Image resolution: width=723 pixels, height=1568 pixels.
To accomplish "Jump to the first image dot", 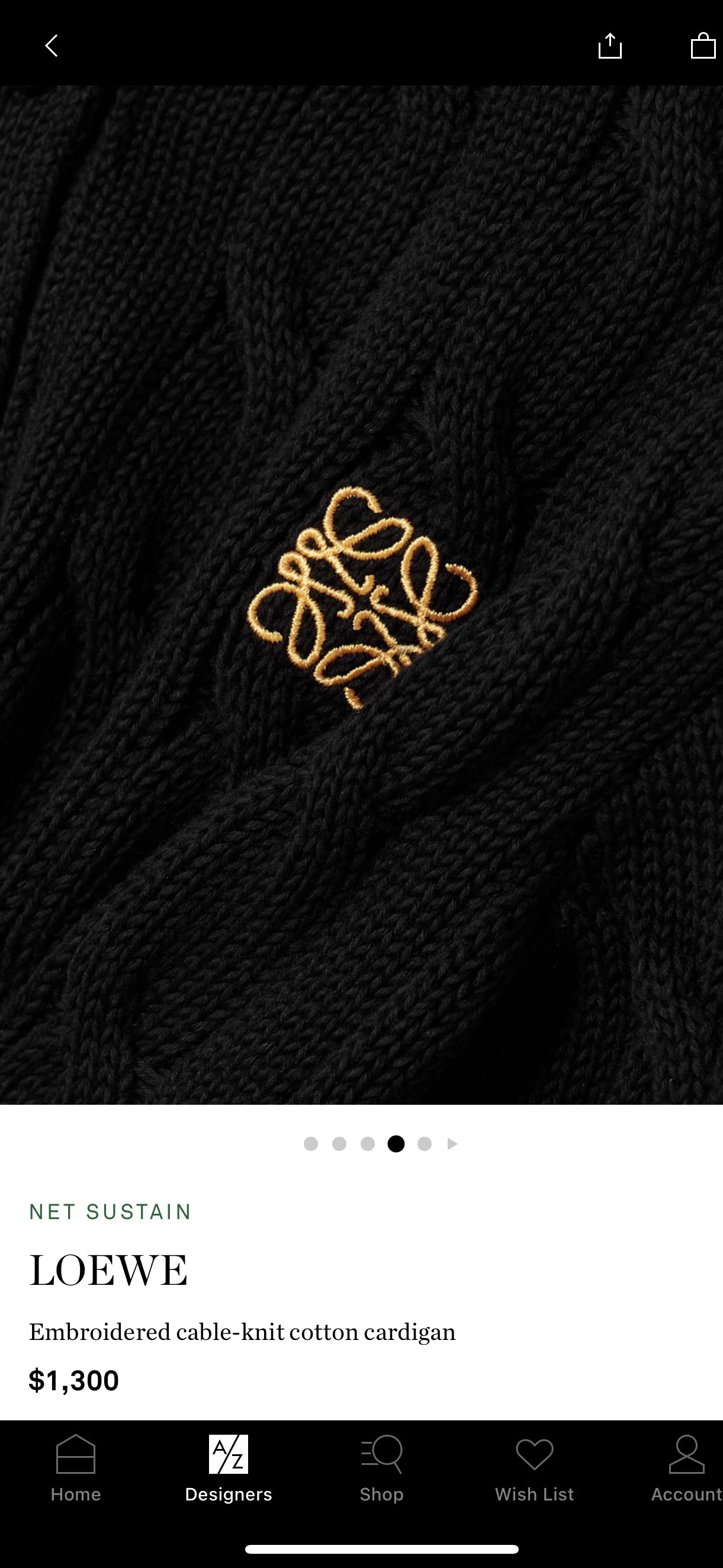I will [x=311, y=1144].
